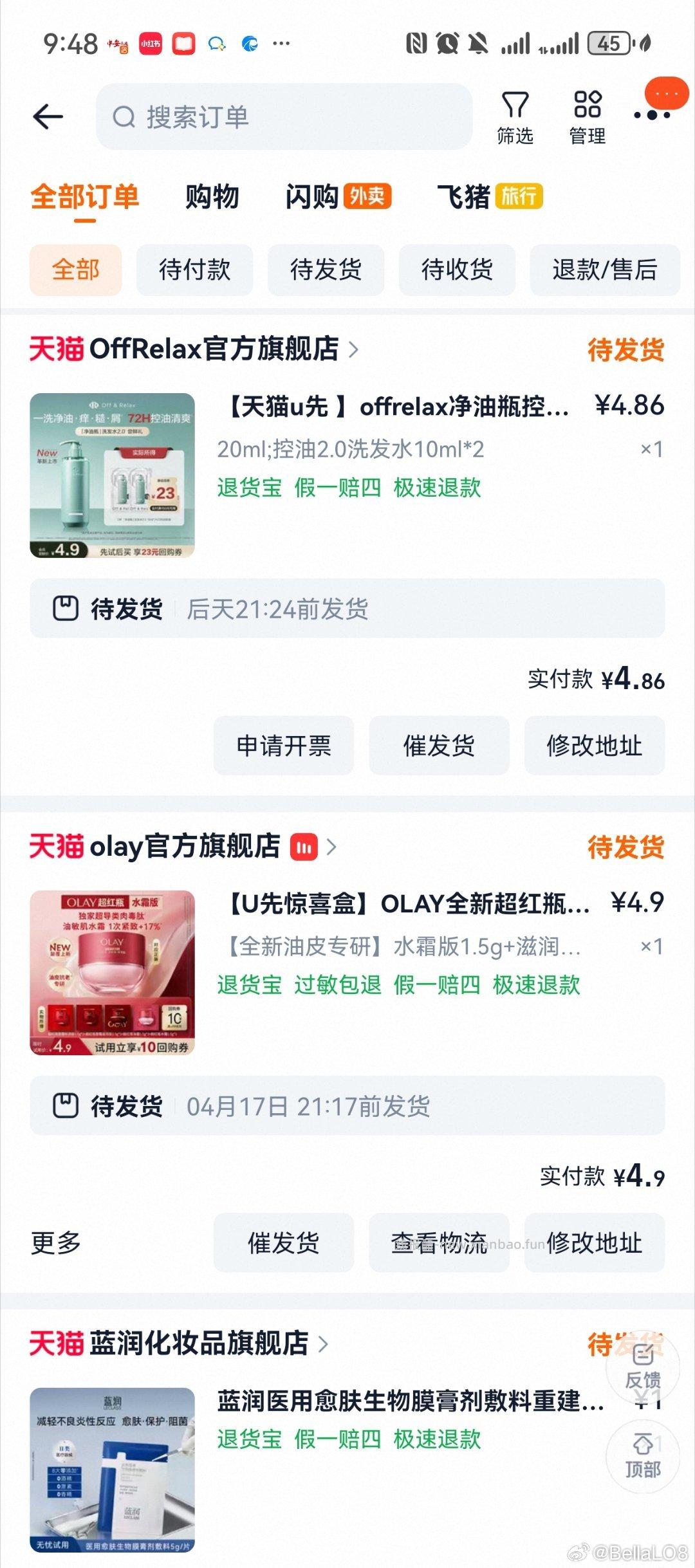Image resolution: width=695 pixels, height=1568 pixels.
Task: Select the 待收货 filter pill
Action: (x=457, y=270)
